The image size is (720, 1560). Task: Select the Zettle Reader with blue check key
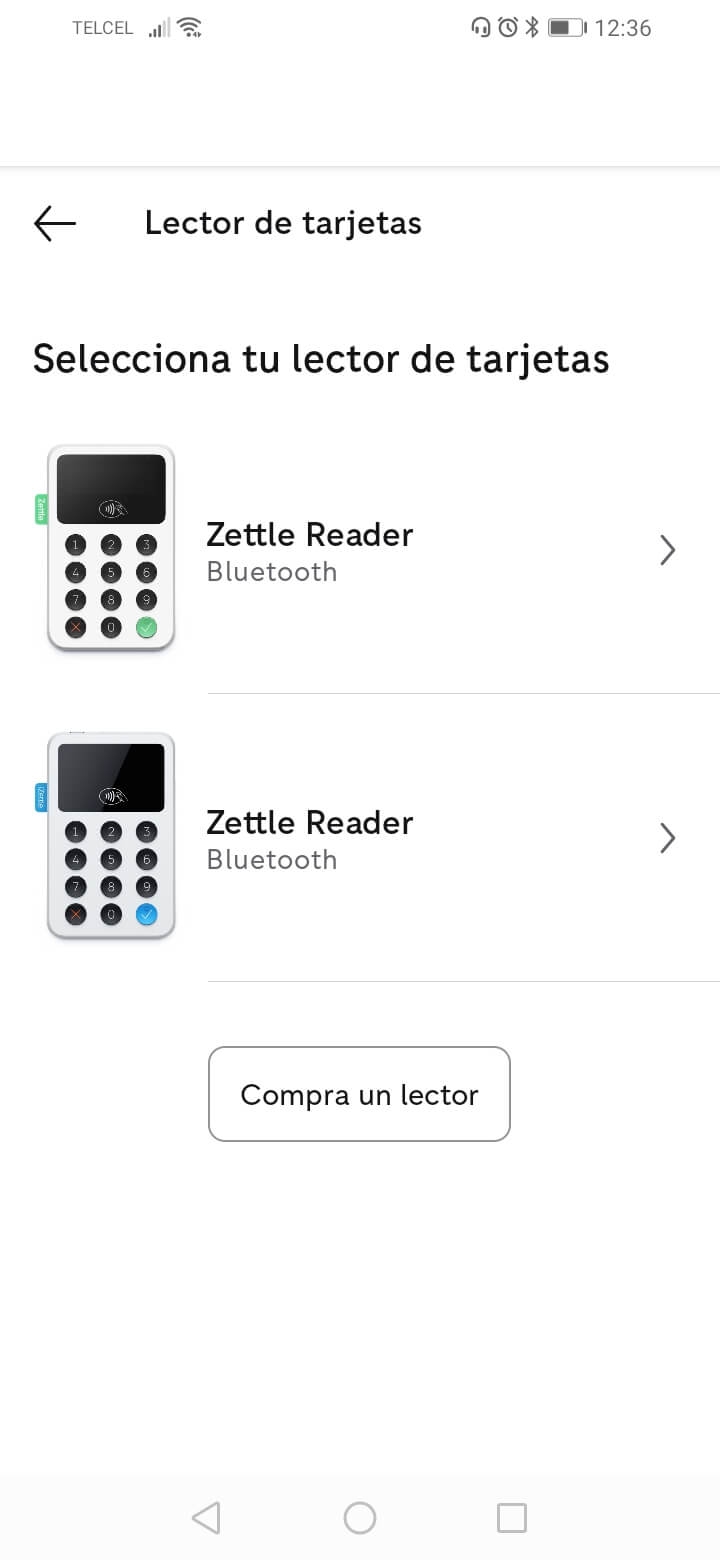(x=360, y=838)
